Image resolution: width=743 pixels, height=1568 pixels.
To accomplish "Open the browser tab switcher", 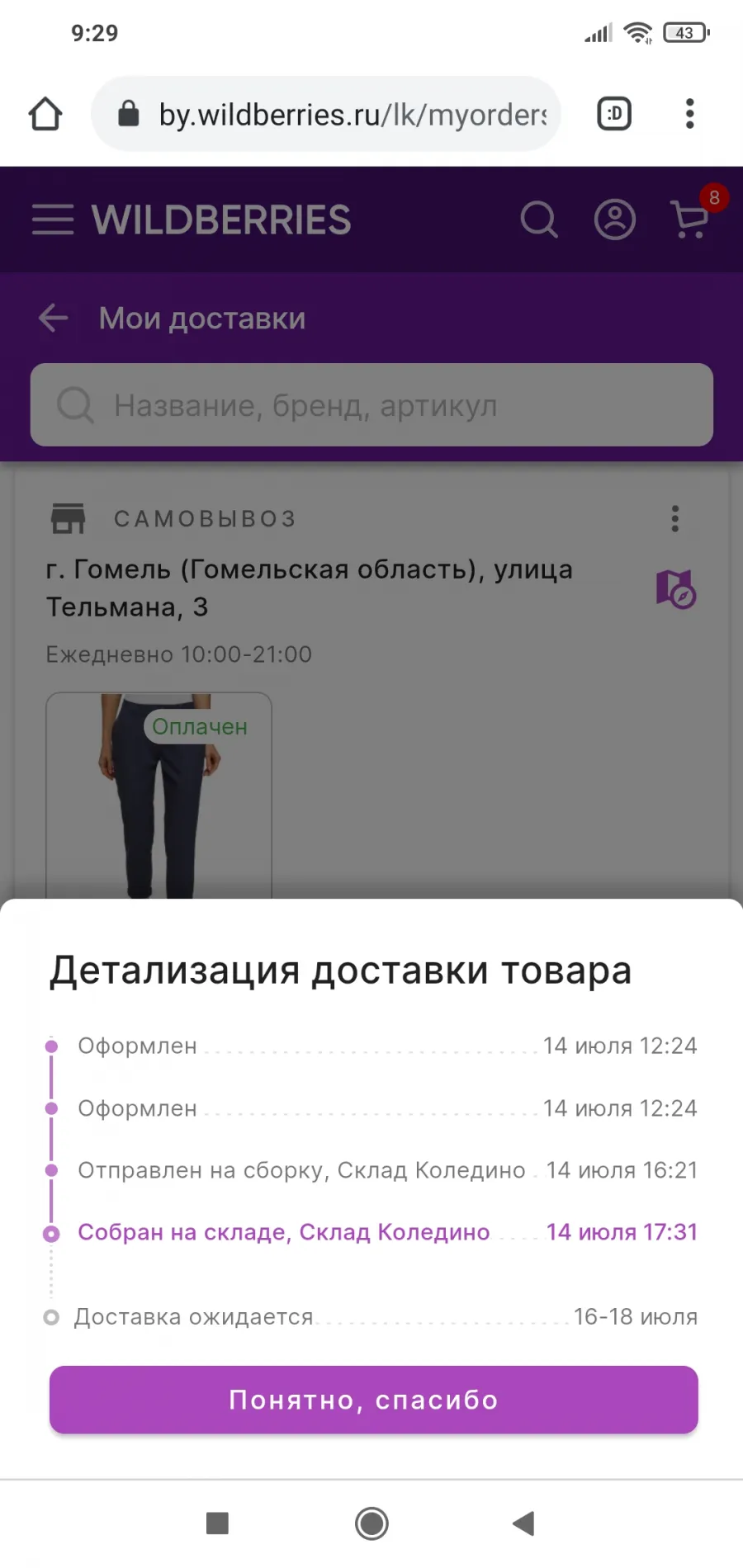I will coord(614,114).
